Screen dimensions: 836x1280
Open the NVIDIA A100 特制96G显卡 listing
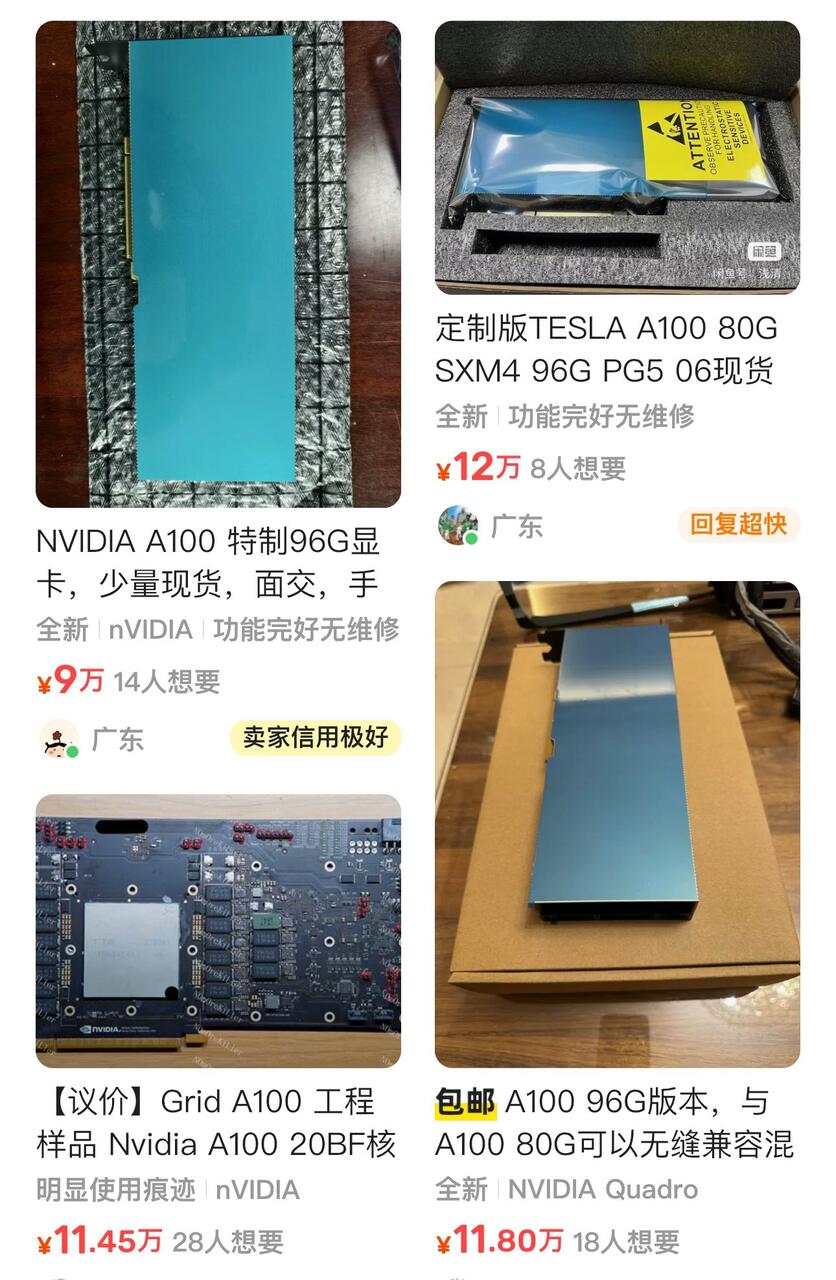click(218, 264)
